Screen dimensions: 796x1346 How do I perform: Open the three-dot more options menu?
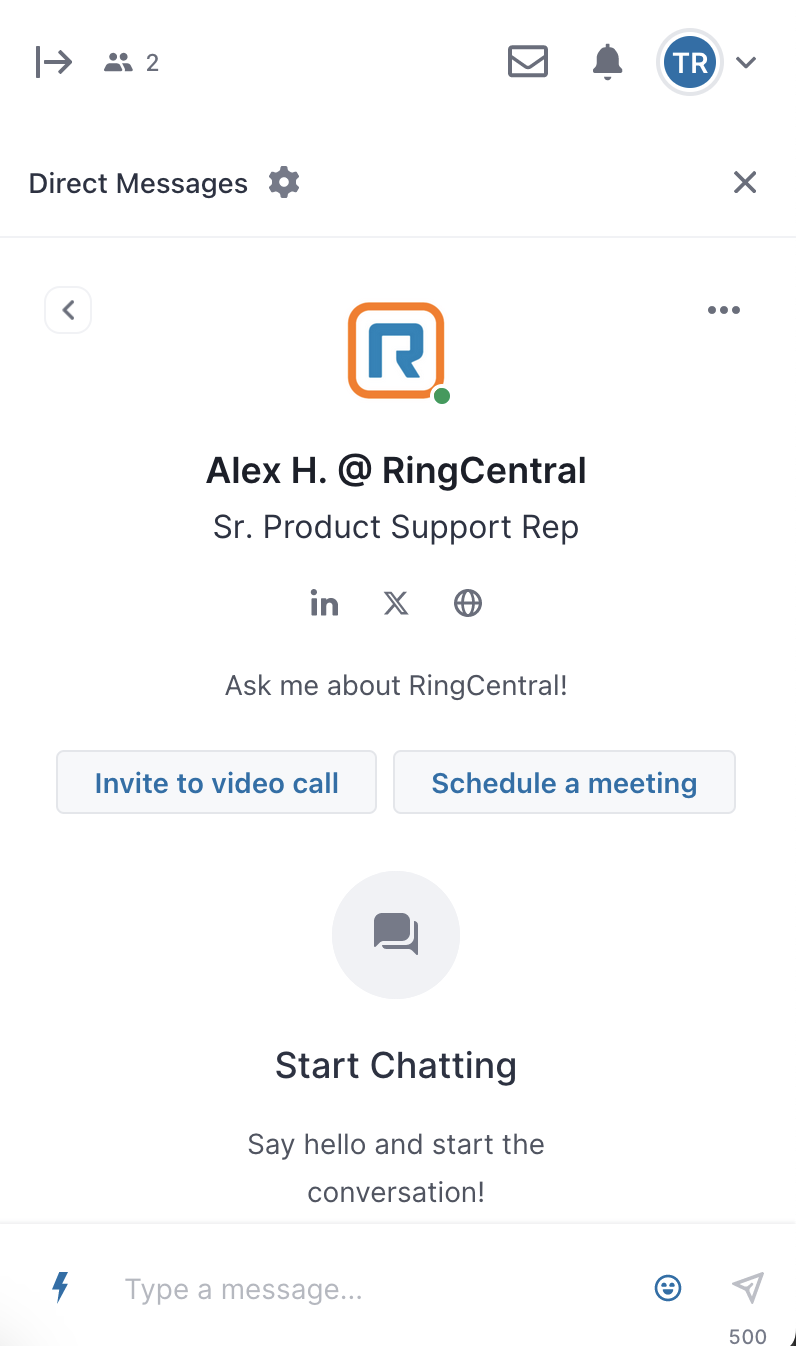(x=724, y=310)
